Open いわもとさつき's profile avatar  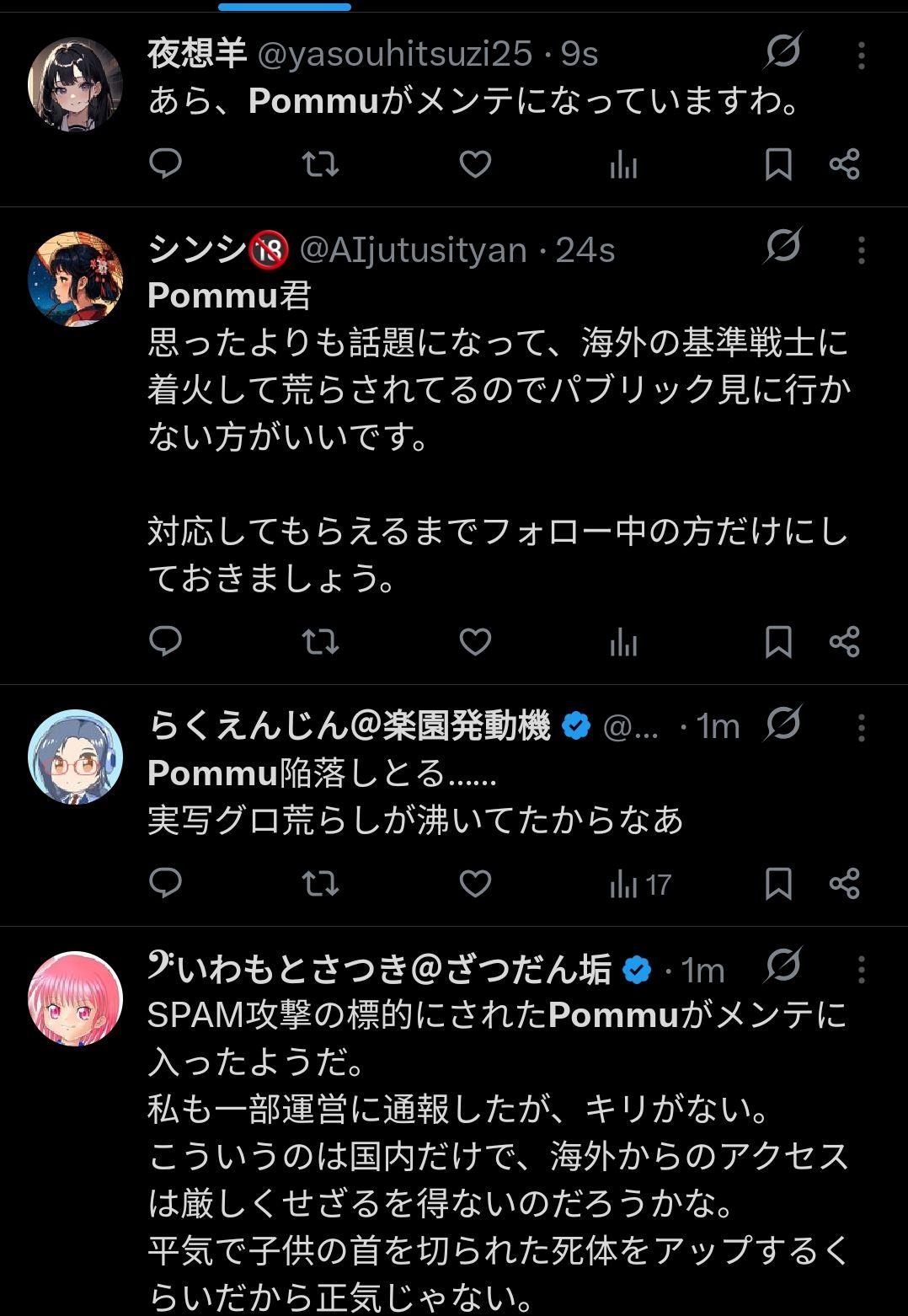75,1000
